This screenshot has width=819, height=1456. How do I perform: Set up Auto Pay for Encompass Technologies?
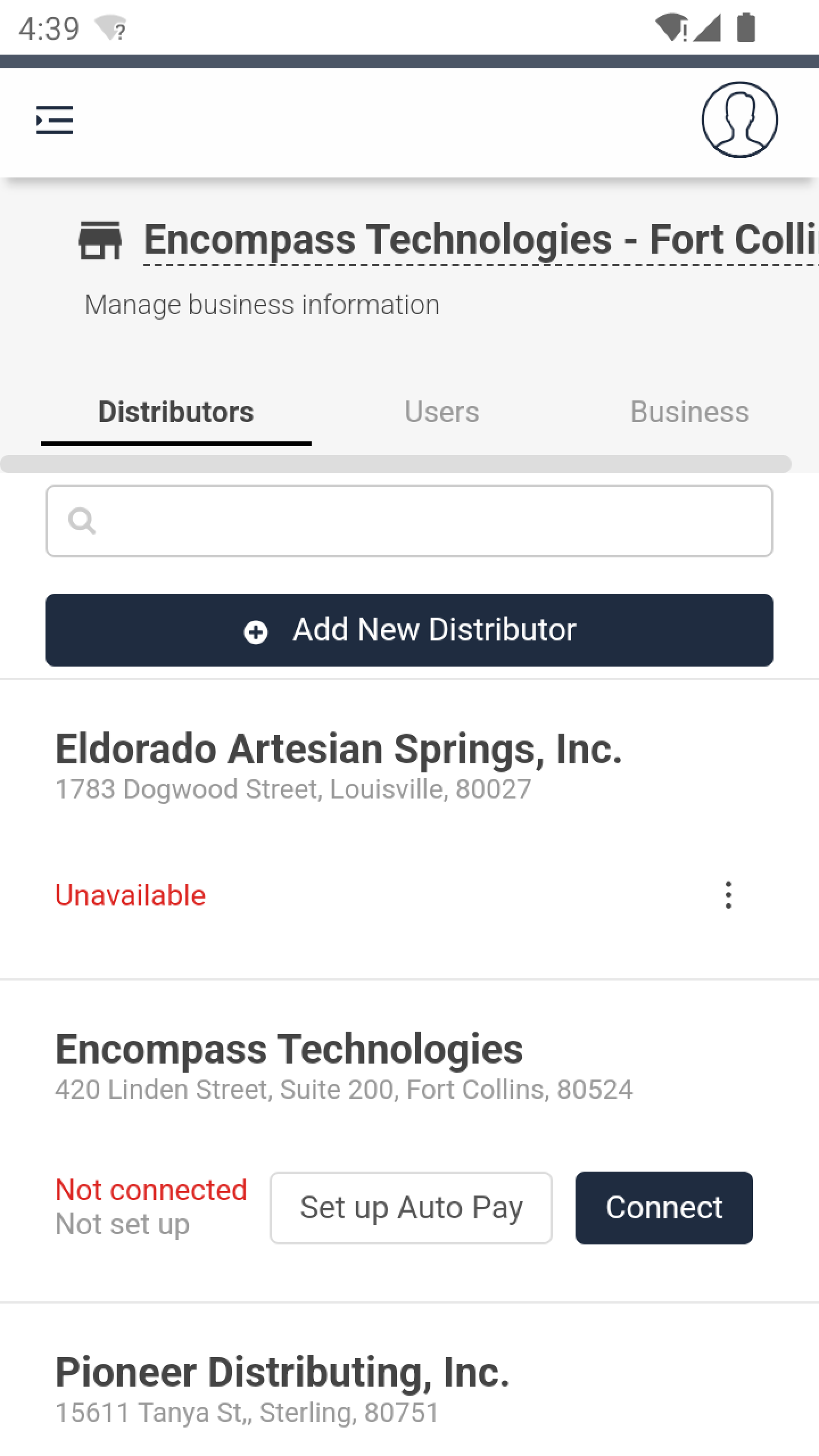point(411,1207)
